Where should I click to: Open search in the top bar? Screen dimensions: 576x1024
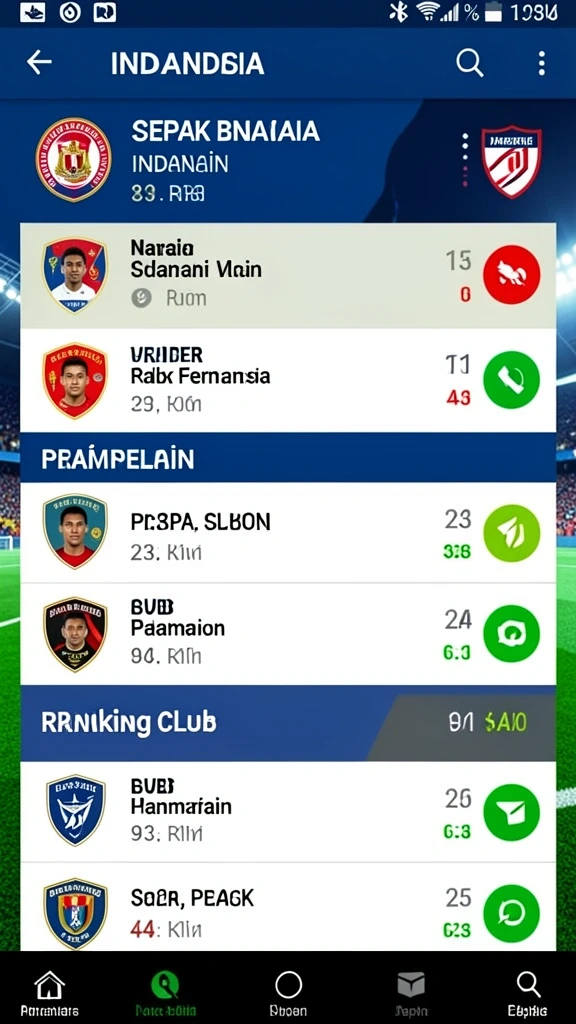click(x=469, y=63)
